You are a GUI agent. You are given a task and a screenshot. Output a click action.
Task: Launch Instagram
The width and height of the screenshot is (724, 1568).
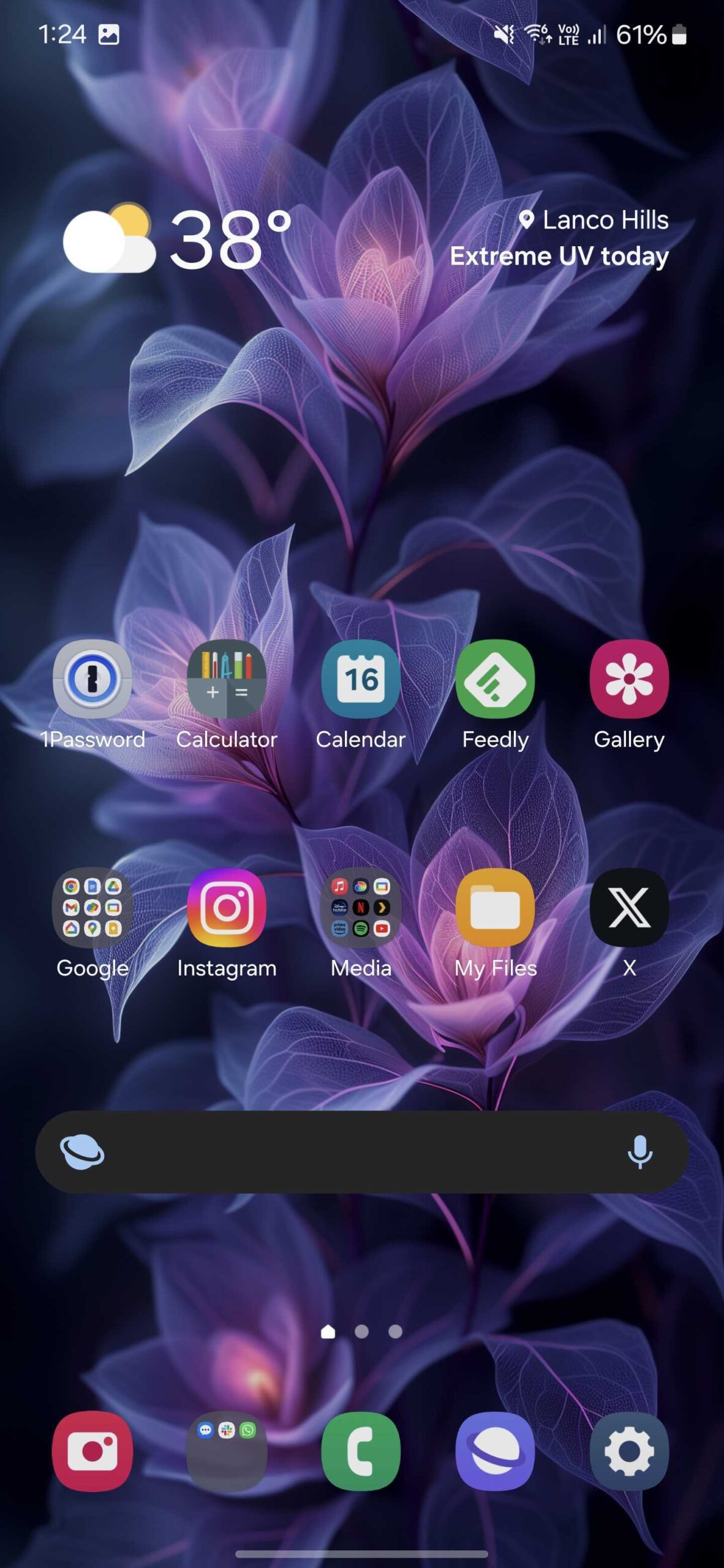(226, 907)
